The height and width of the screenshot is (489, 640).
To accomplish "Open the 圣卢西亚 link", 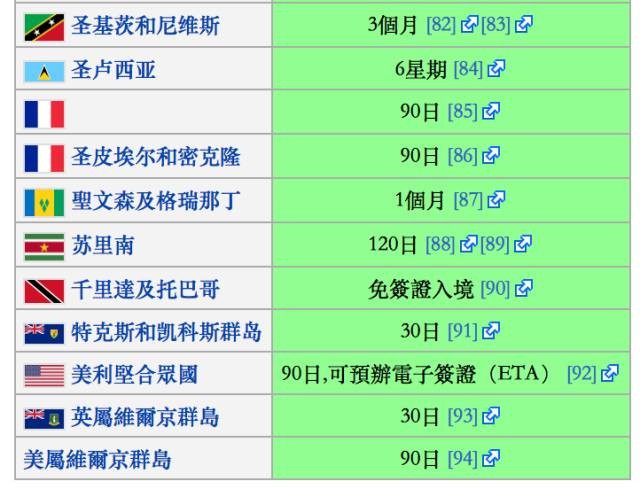I will tap(113, 71).
